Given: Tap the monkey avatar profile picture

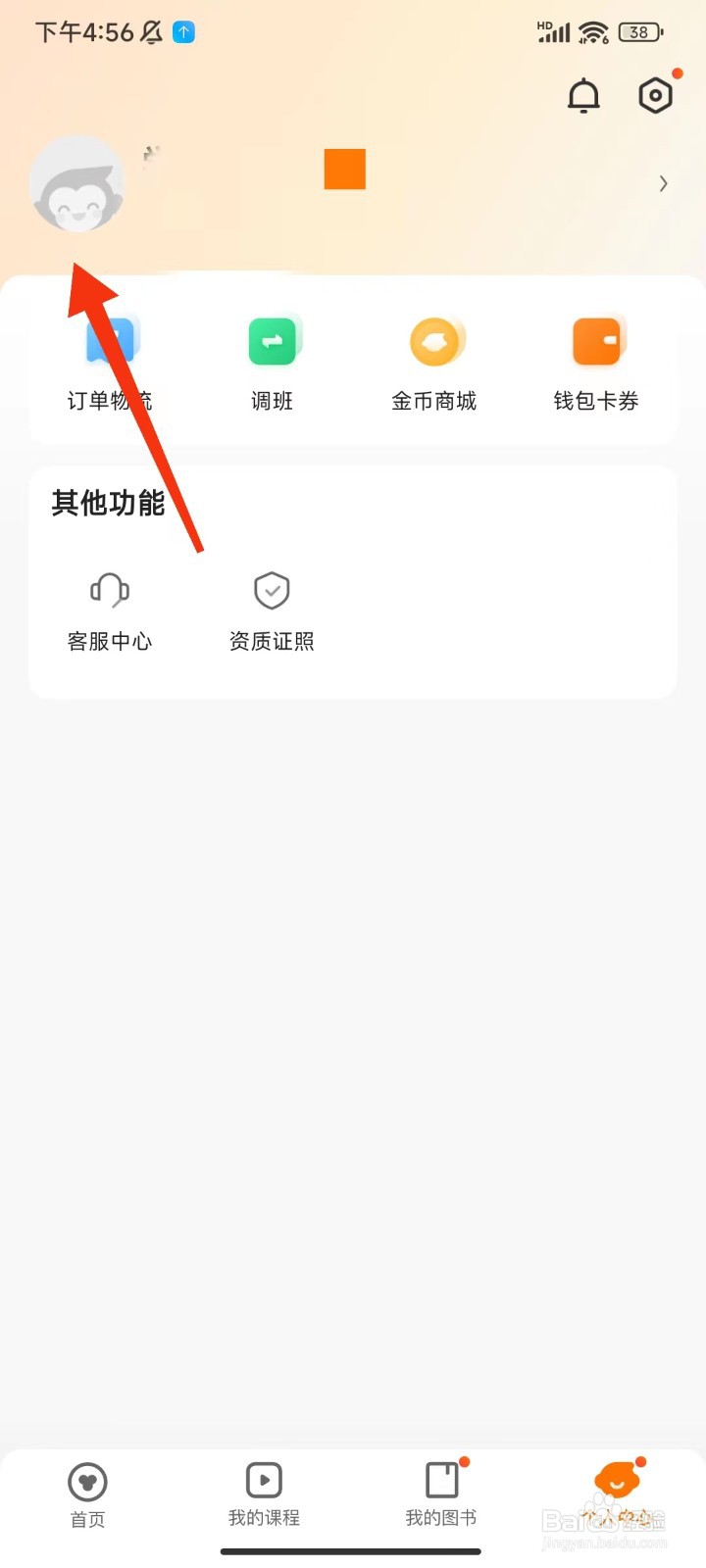Looking at the screenshot, I should [x=78, y=183].
